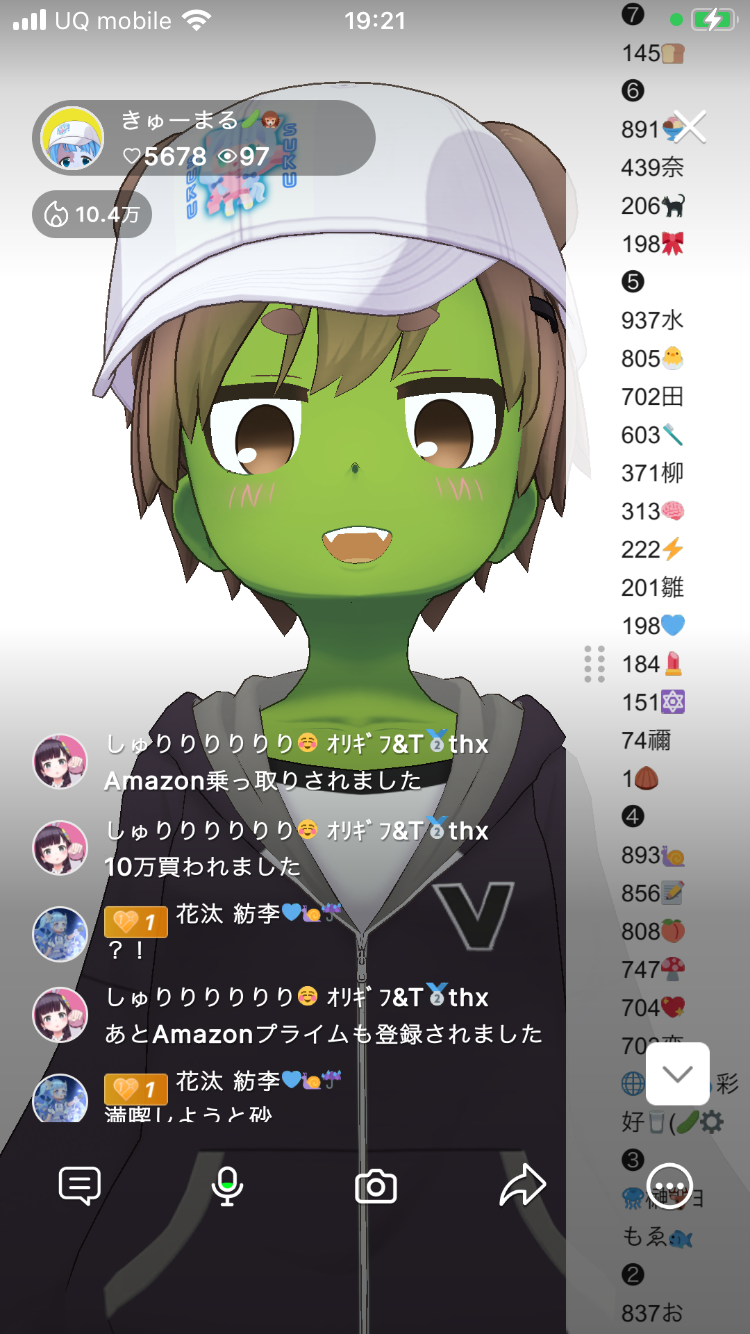Close the live stream with the X

(690, 127)
